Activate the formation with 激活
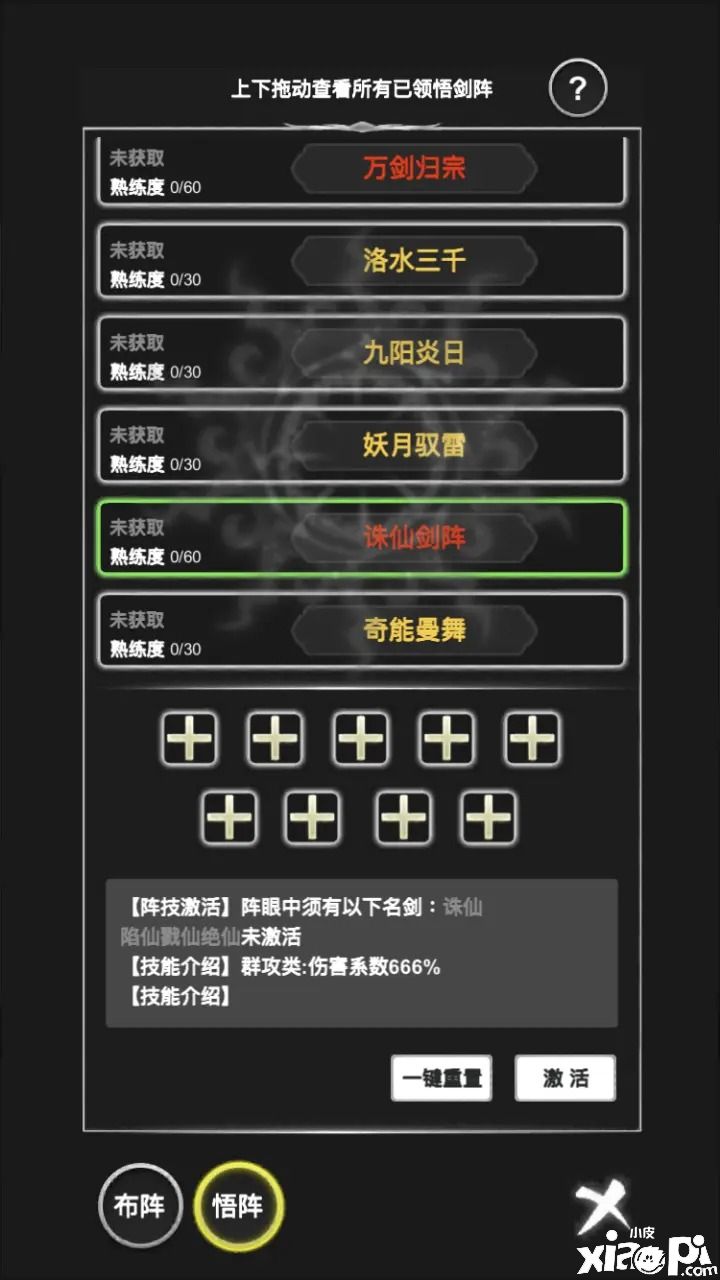 [x=565, y=1078]
